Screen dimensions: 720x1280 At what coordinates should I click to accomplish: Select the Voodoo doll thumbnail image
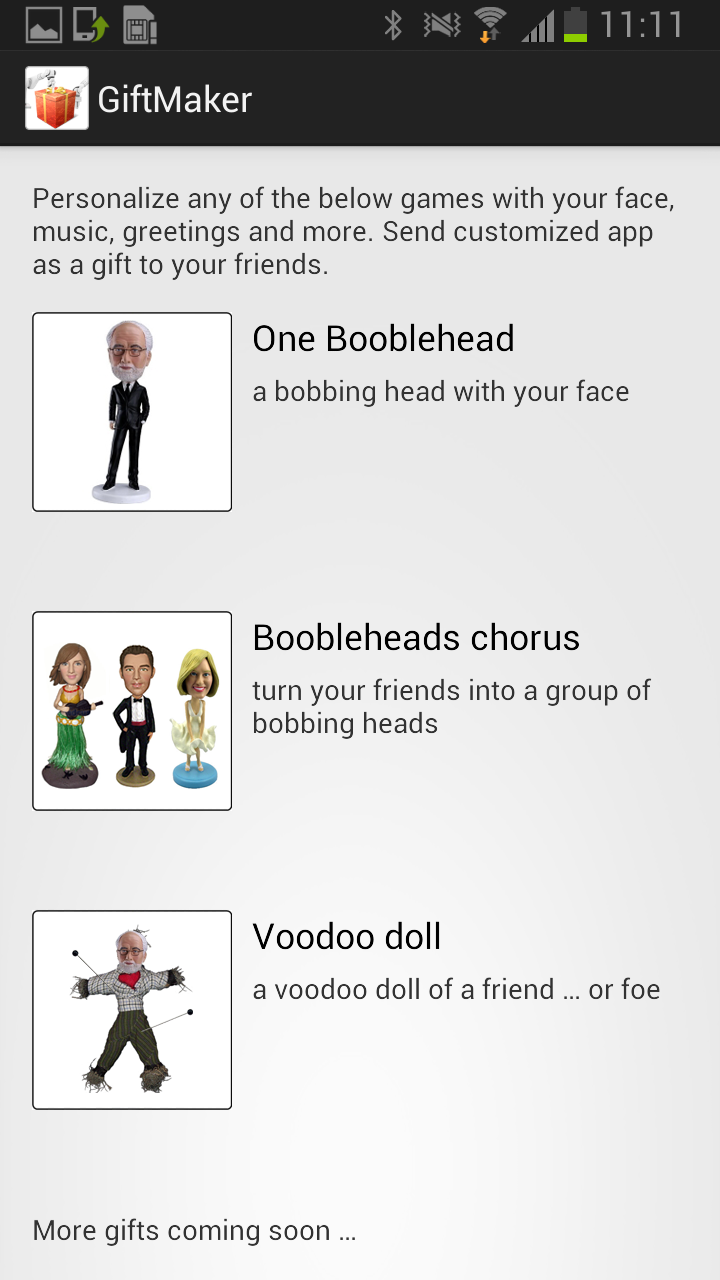[131, 1009]
